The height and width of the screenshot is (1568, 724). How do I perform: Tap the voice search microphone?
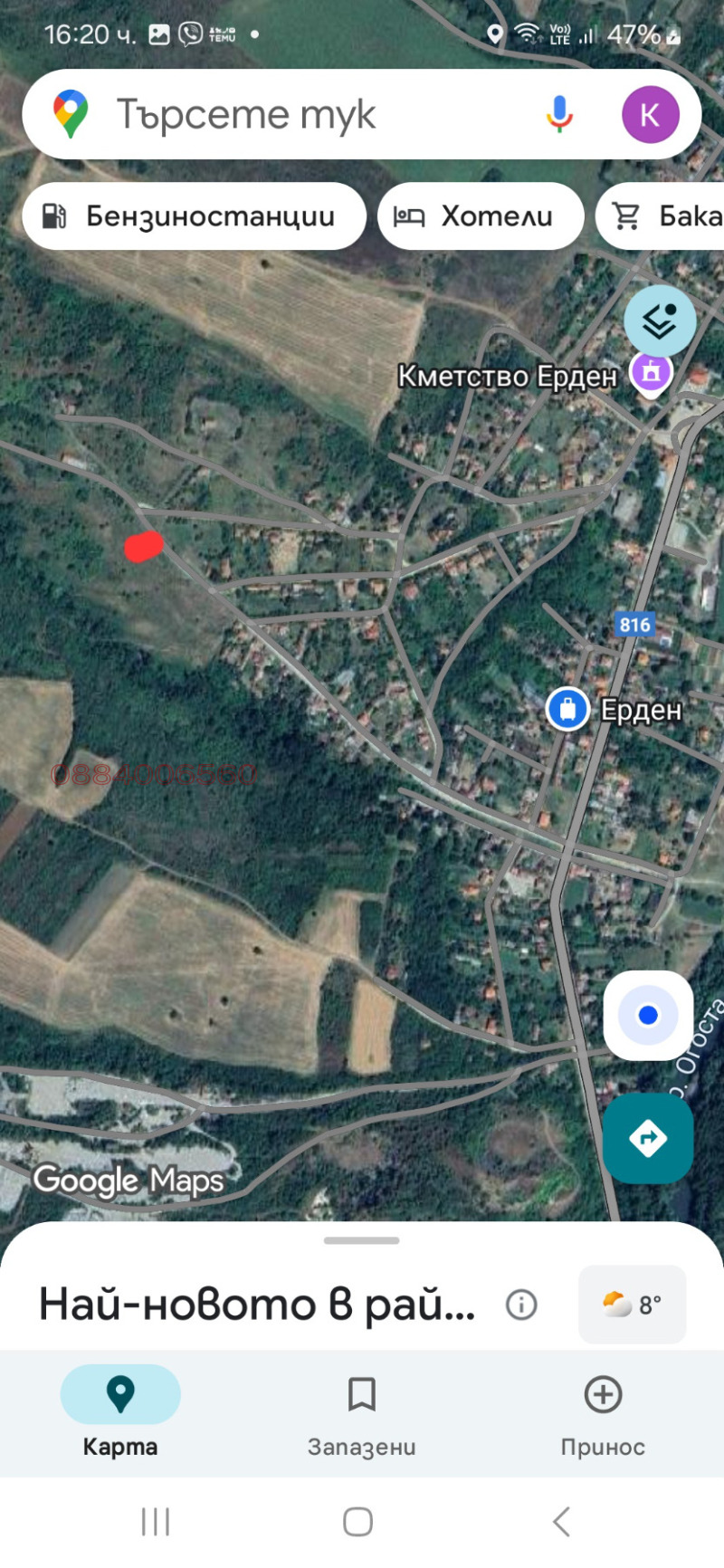(x=558, y=114)
